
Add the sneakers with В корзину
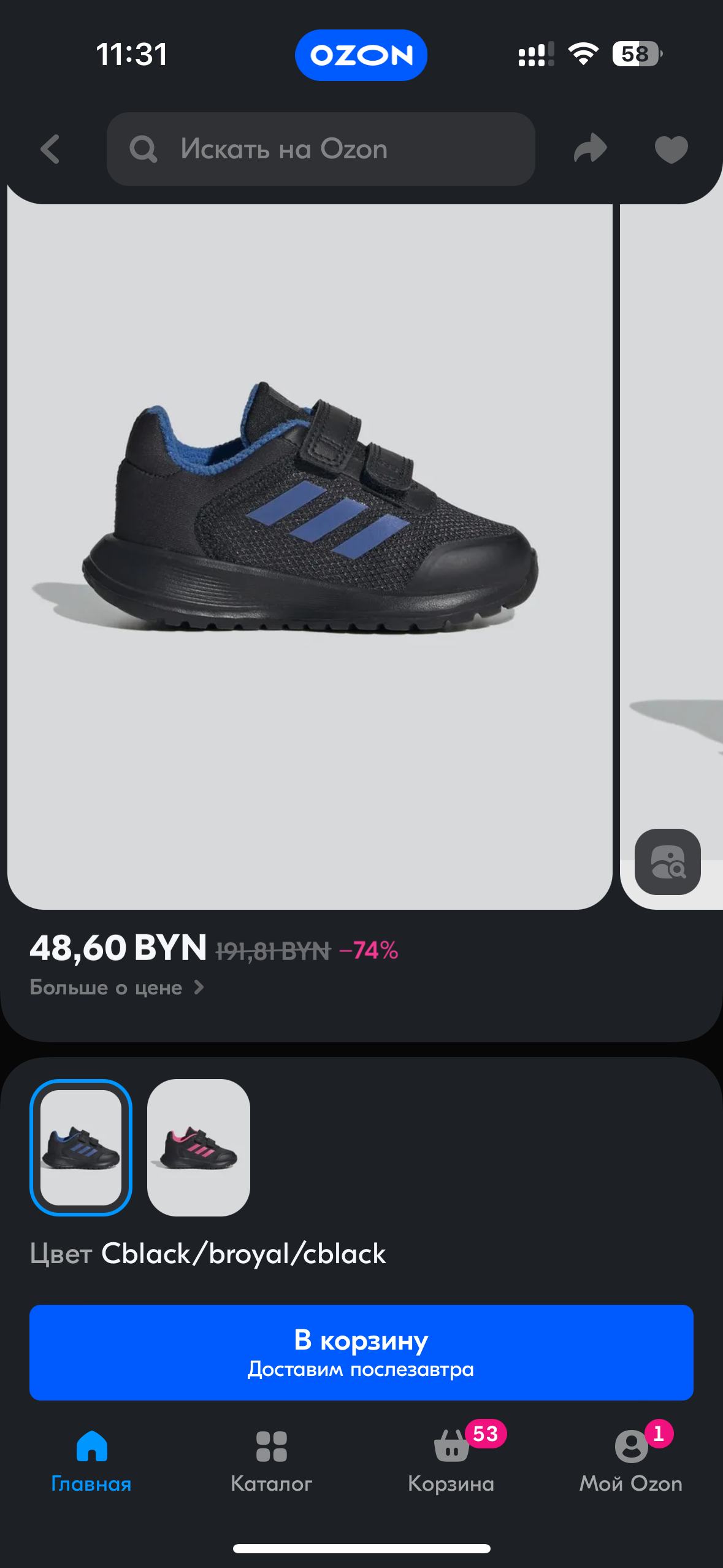coord(361,1352)
